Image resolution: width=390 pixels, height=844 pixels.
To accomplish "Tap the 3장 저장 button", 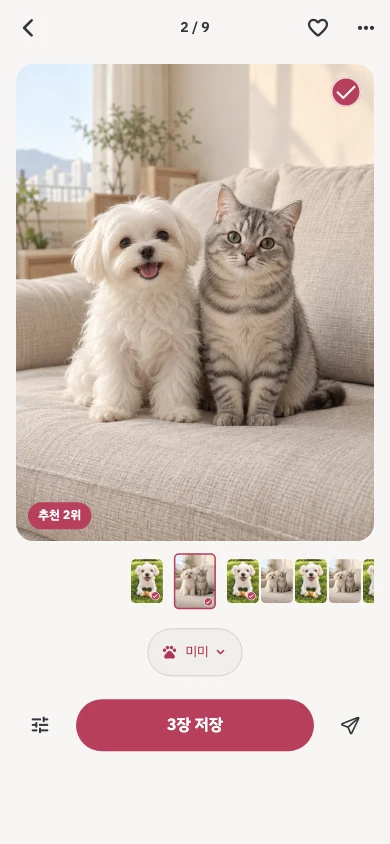I will pos(195,725).
